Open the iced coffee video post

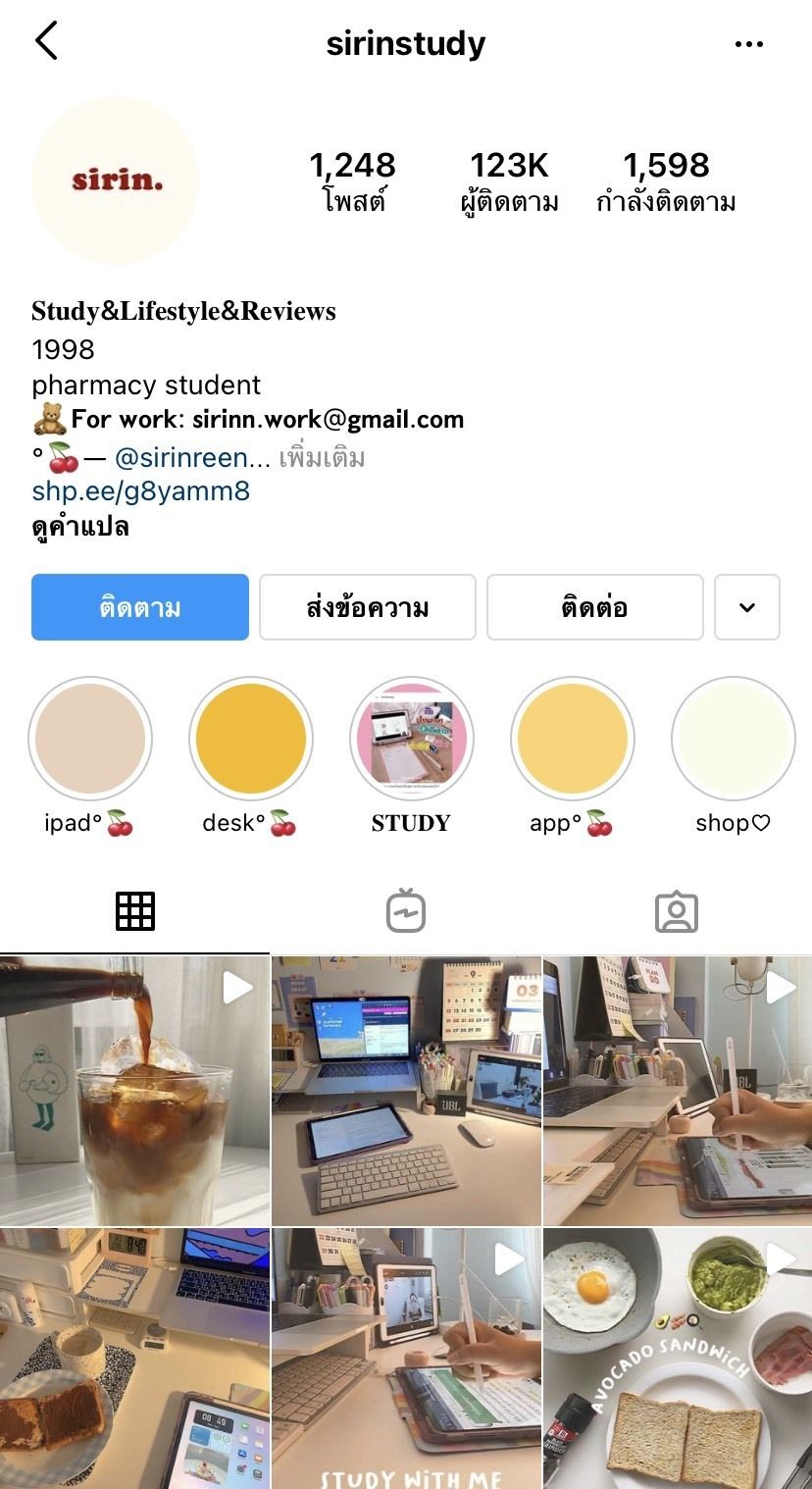click(134, 1090)
